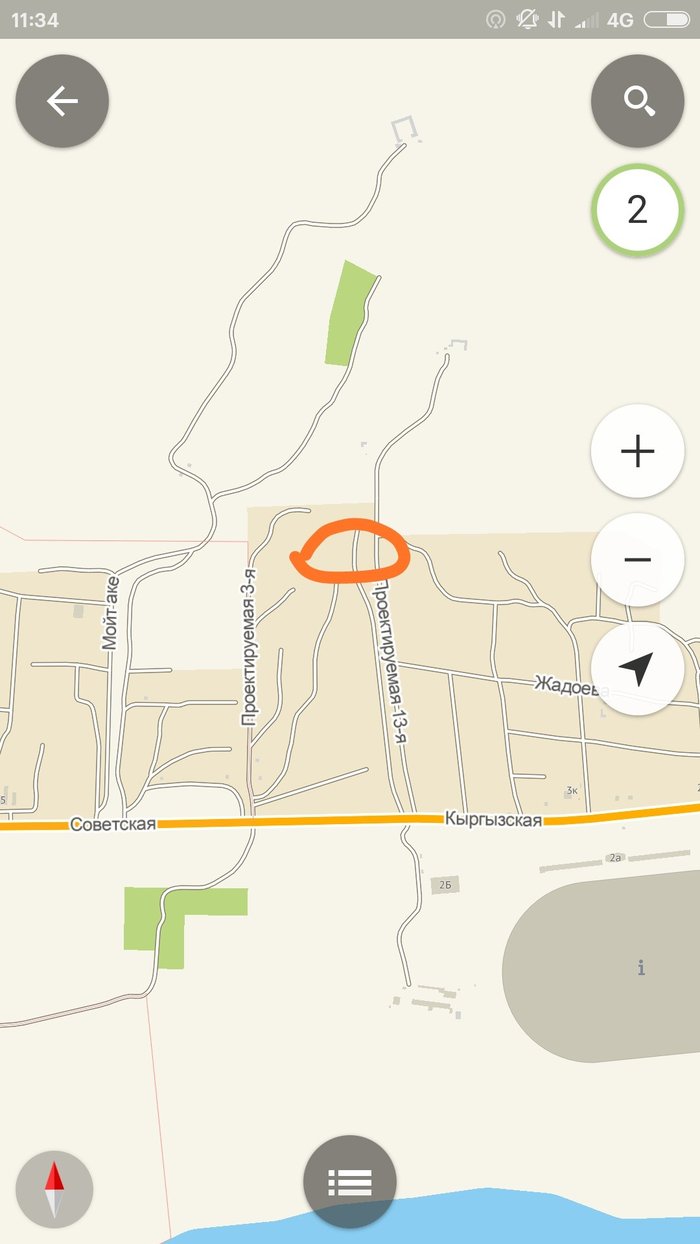700x1244 pixels.
Task: Tap the compass to reset orientation
Action: click(55, 1189)
